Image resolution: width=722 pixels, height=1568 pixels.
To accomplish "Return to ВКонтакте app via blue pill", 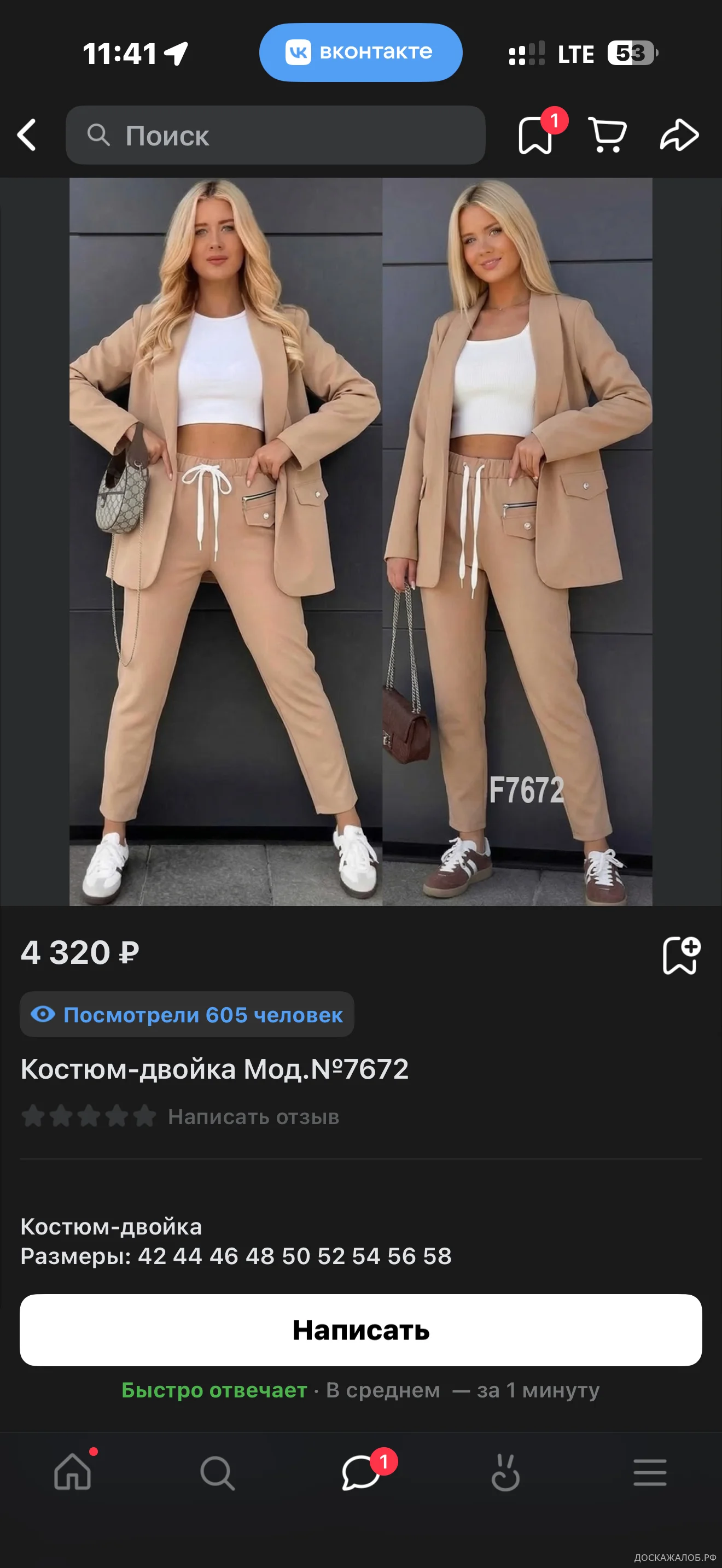I will [x=360, y=52].
